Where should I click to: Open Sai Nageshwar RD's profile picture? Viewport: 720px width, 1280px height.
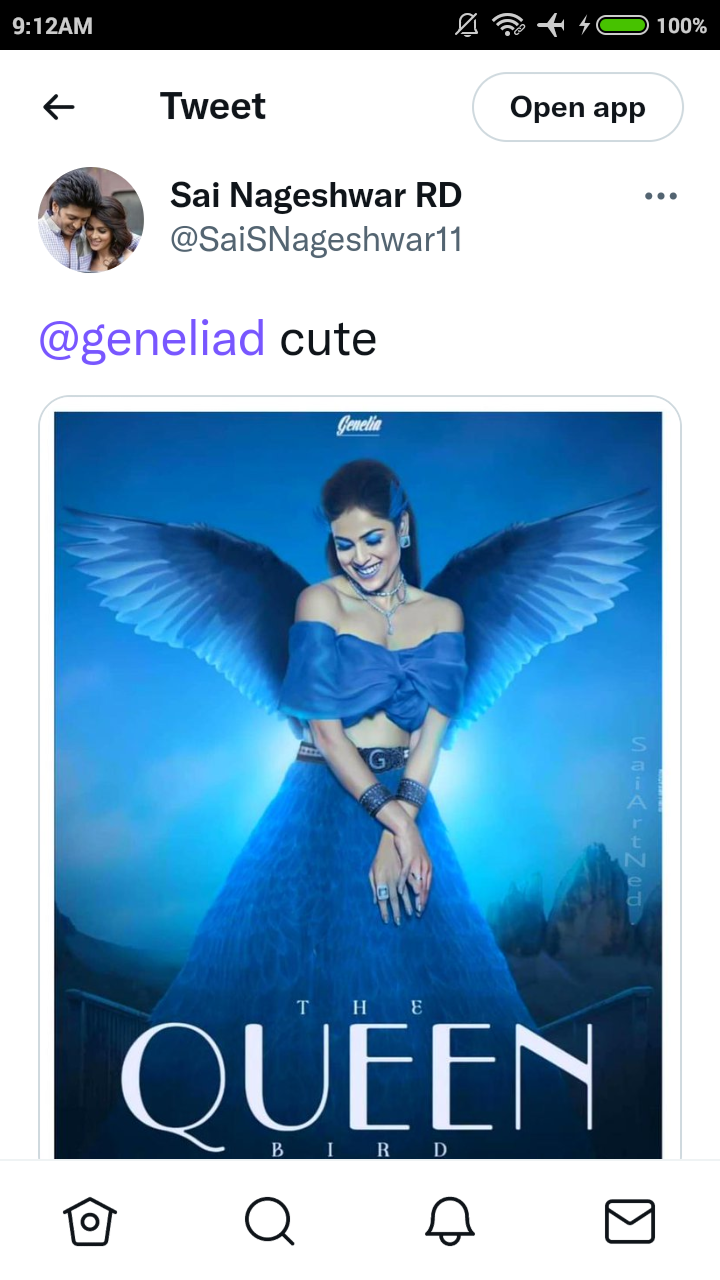pyautogui.click(x=91, y=220)
